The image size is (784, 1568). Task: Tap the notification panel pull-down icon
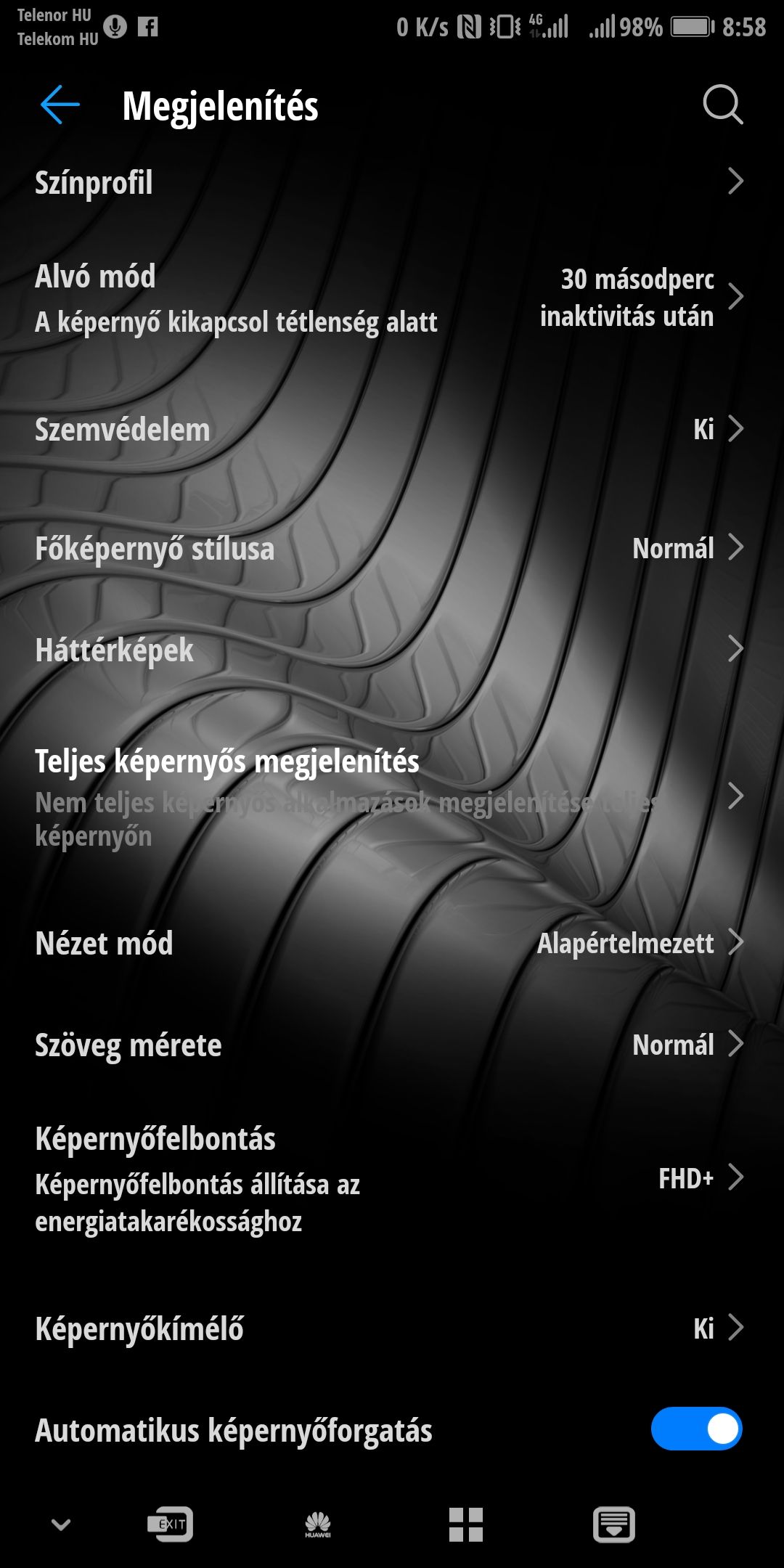(x=614, y=1524)
